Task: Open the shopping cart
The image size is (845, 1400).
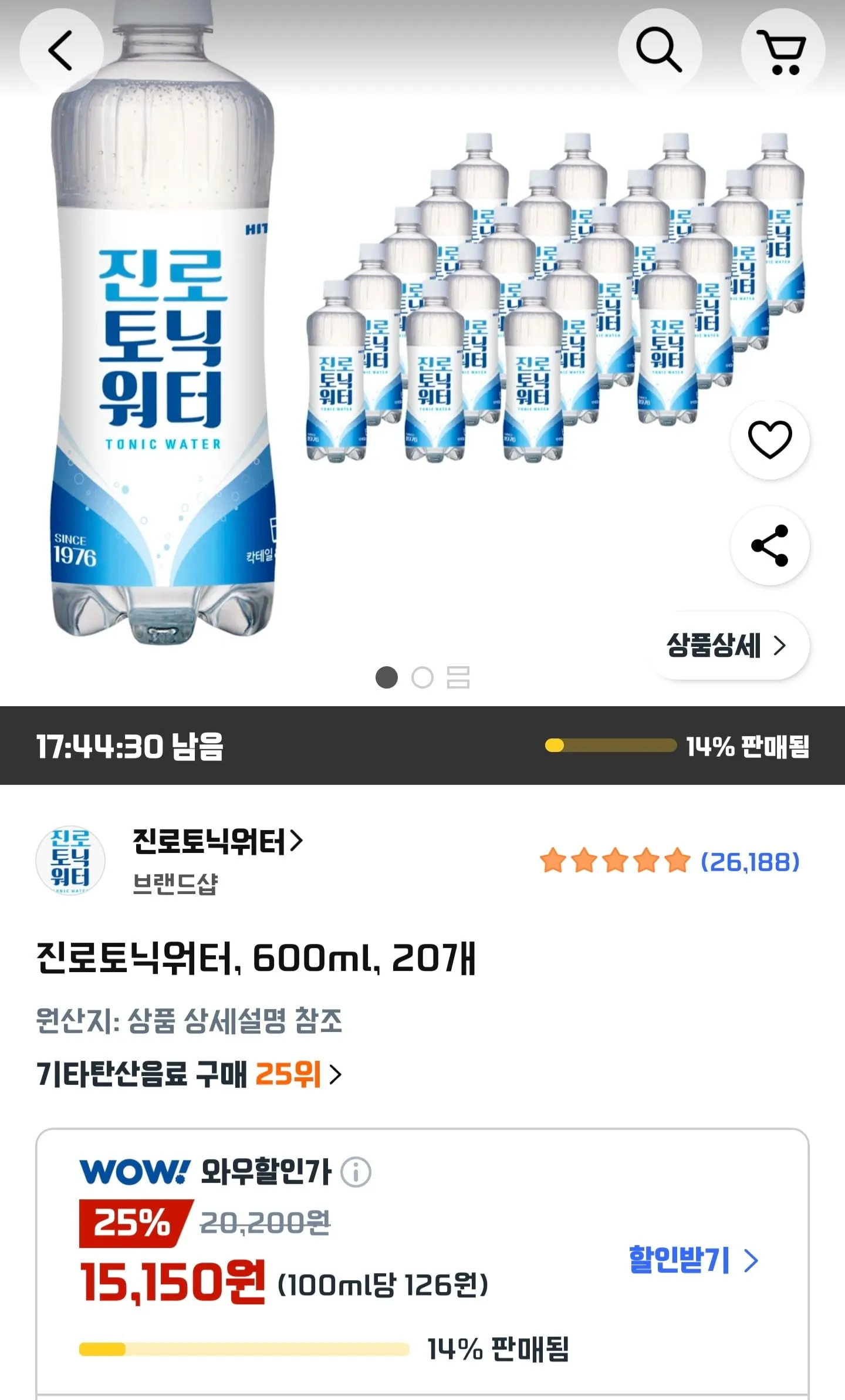Action: (x=783, y=50)
